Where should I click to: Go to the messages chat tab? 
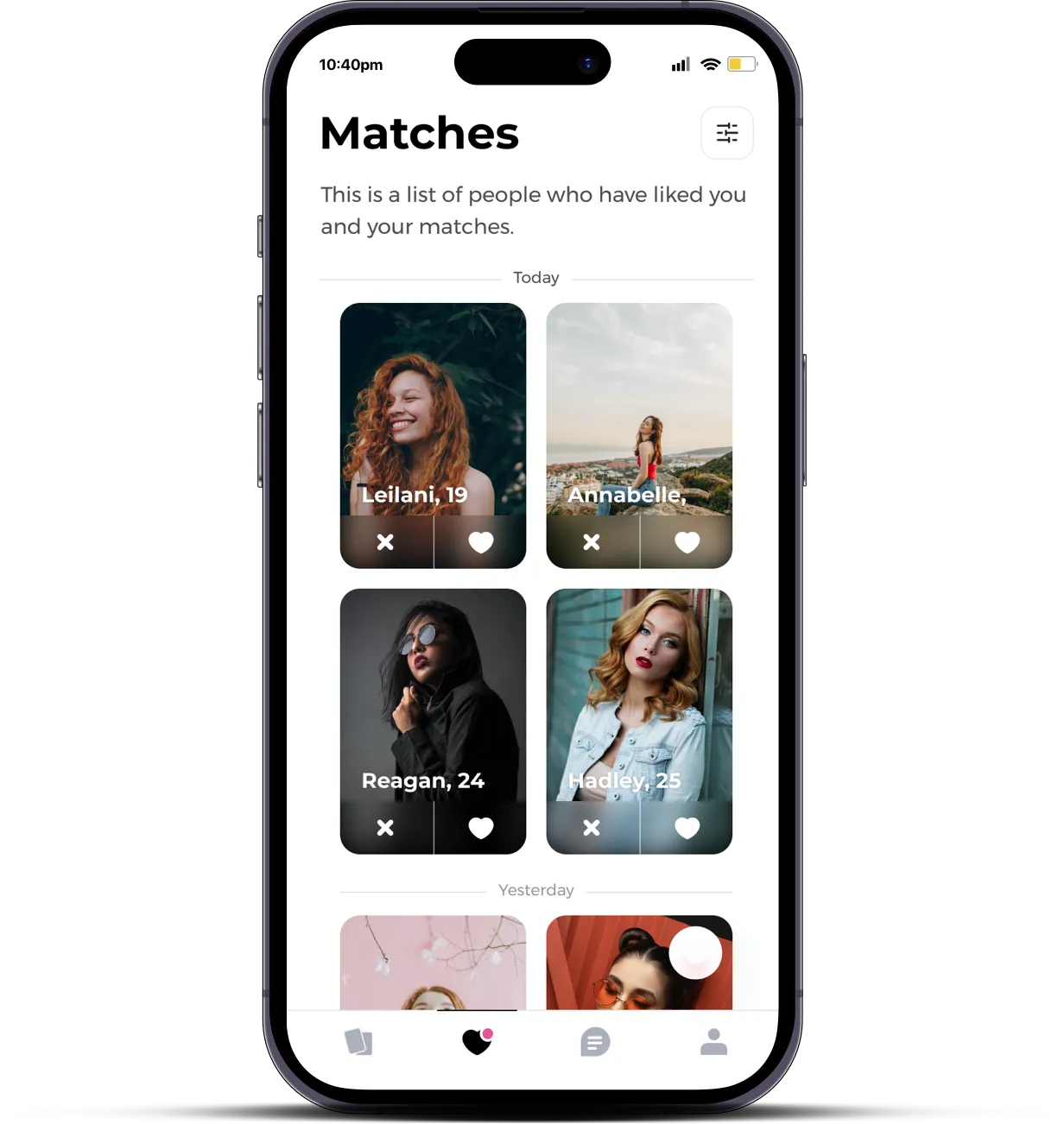(595, 1042)
